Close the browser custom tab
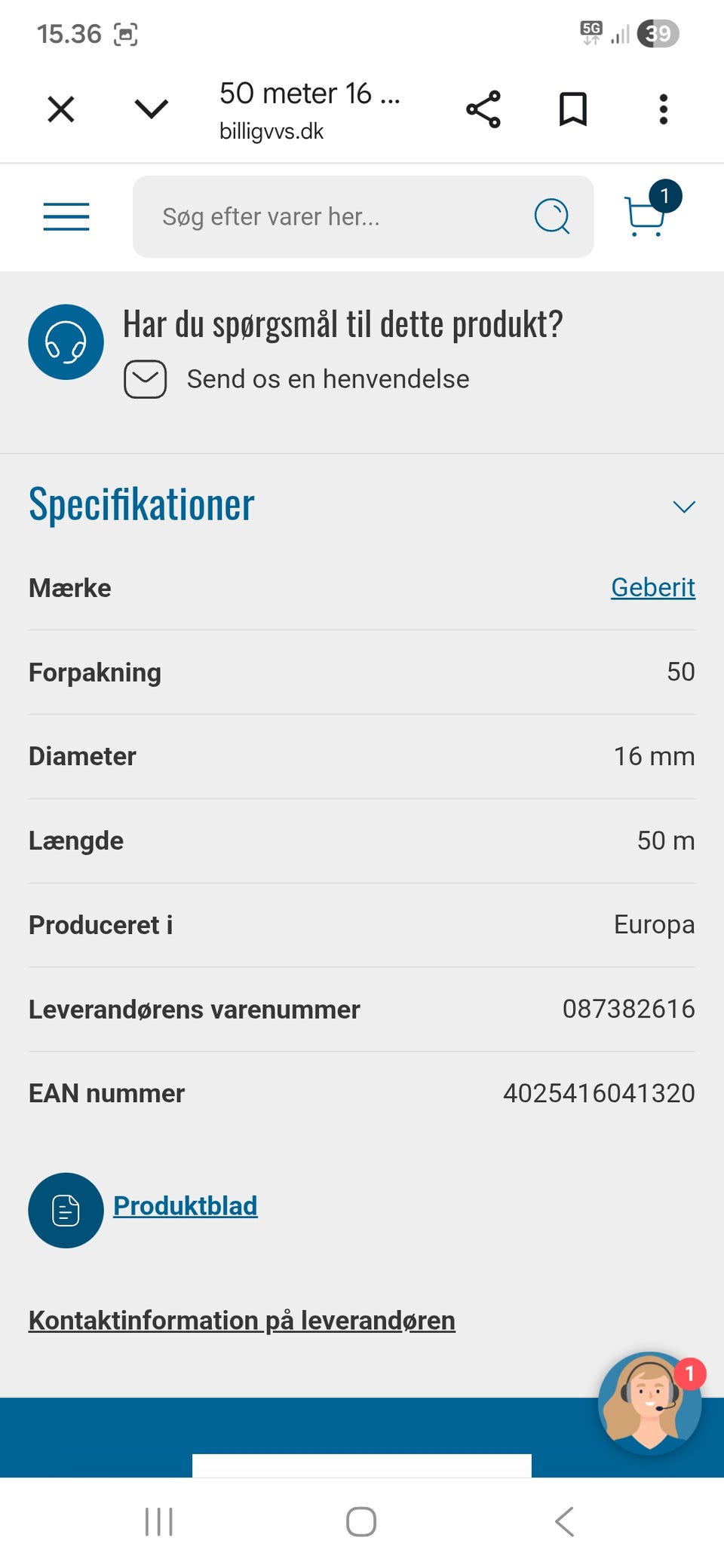724x1568 pixels. click(x=61, y=109)
